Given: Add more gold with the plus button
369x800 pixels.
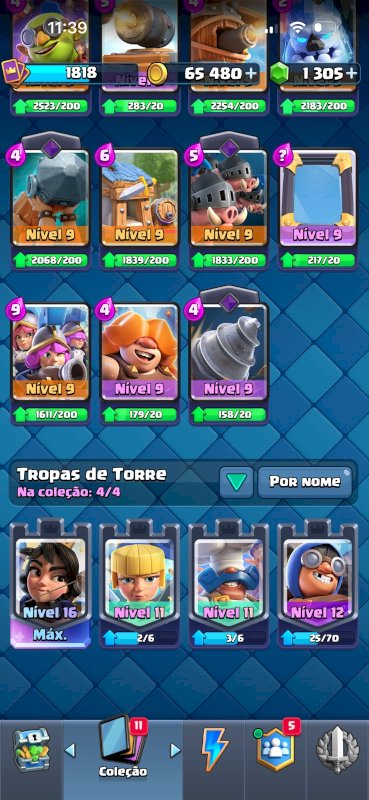Looking at the screenshot, I should [x=251, y=73].
